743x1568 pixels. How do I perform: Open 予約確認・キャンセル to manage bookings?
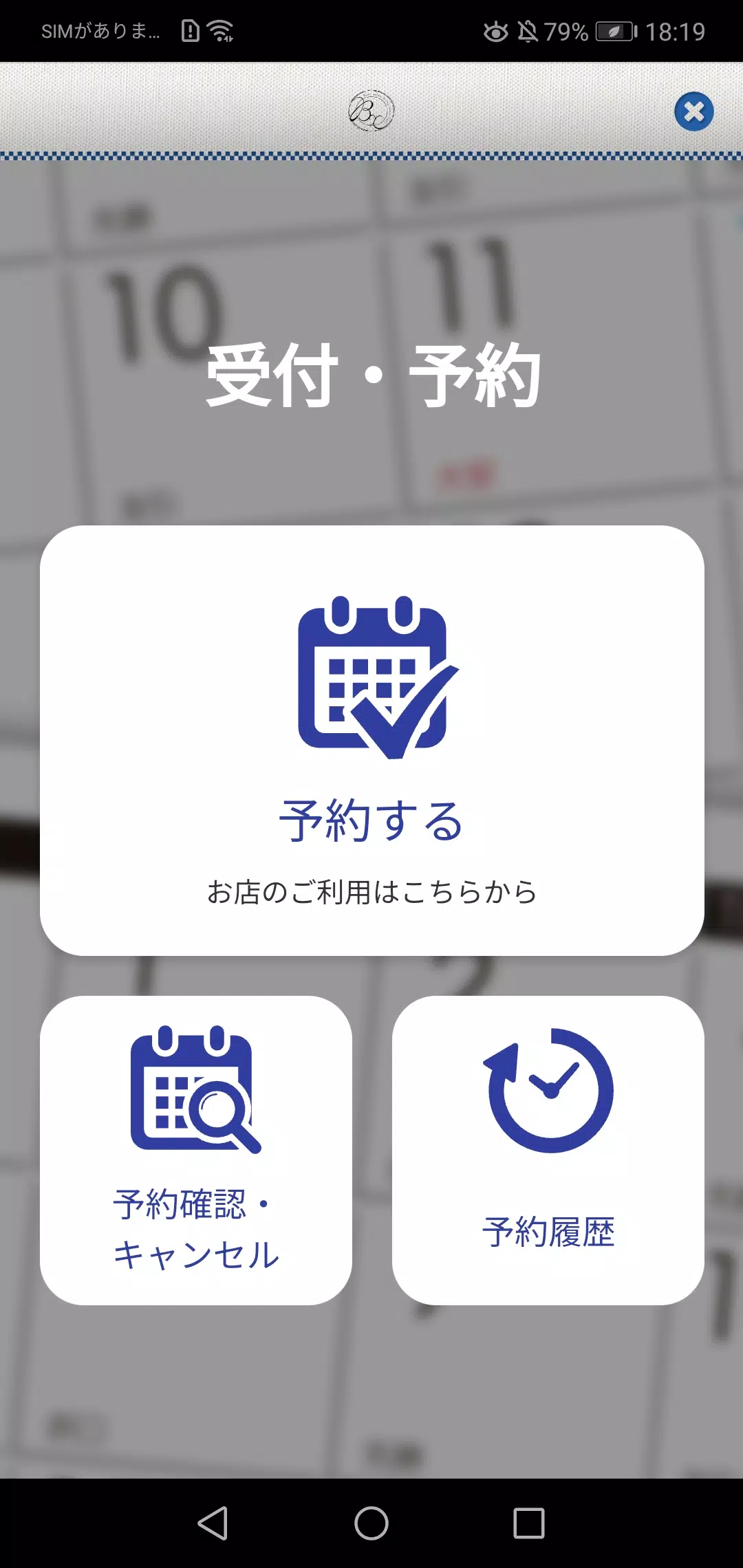pos(195,1155)
